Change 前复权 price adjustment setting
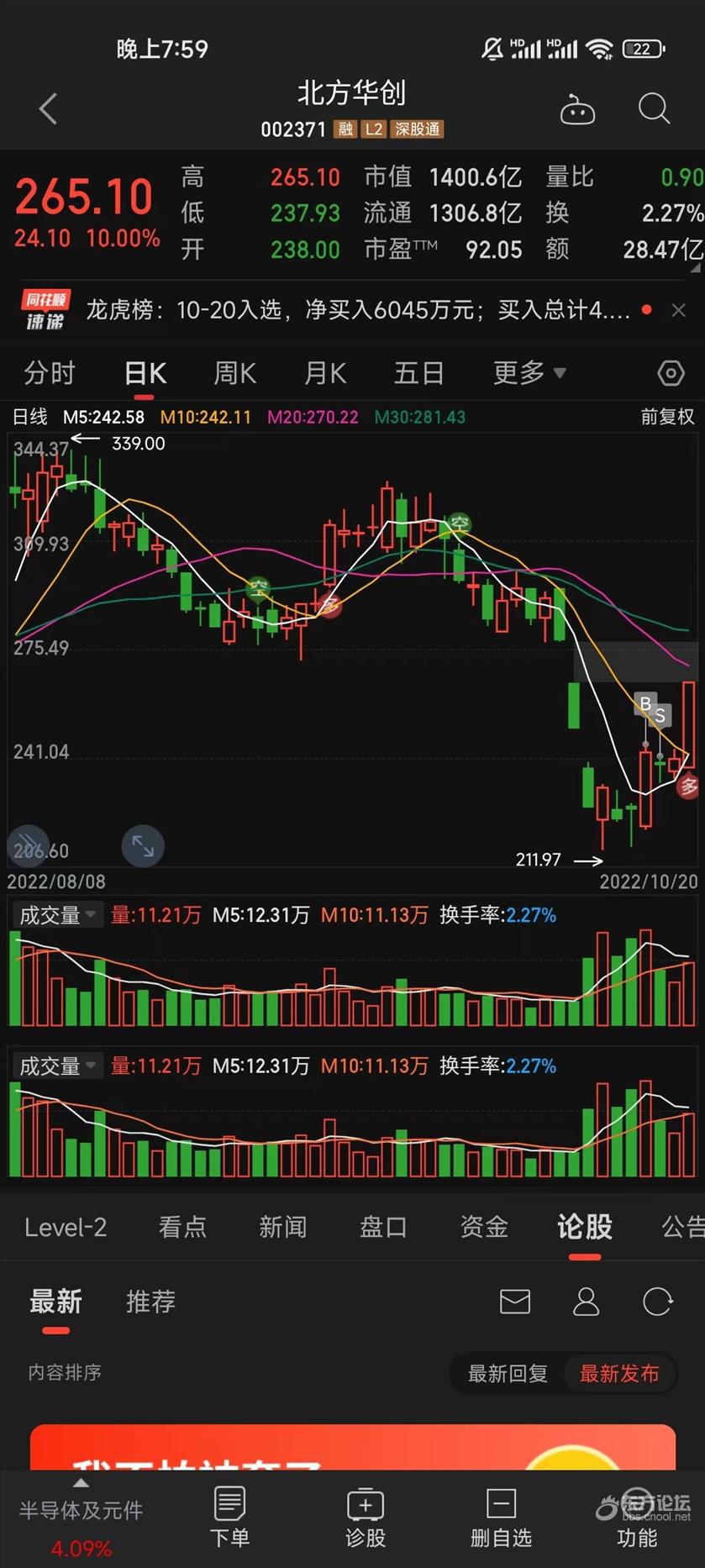The image size is (705, 1568). (667, 417)
